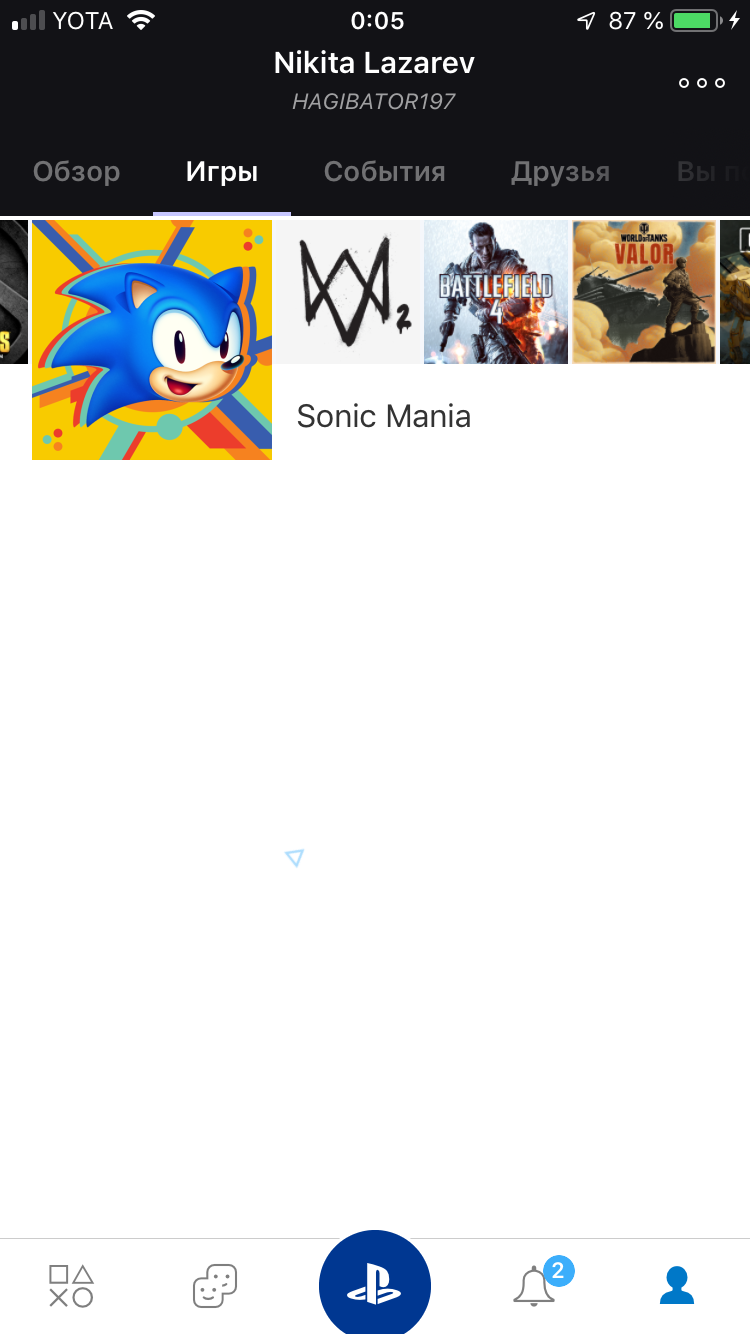
Task: Tap the central PlayStation logo button
Action: pyautogui.click(x=375, y=1284)
